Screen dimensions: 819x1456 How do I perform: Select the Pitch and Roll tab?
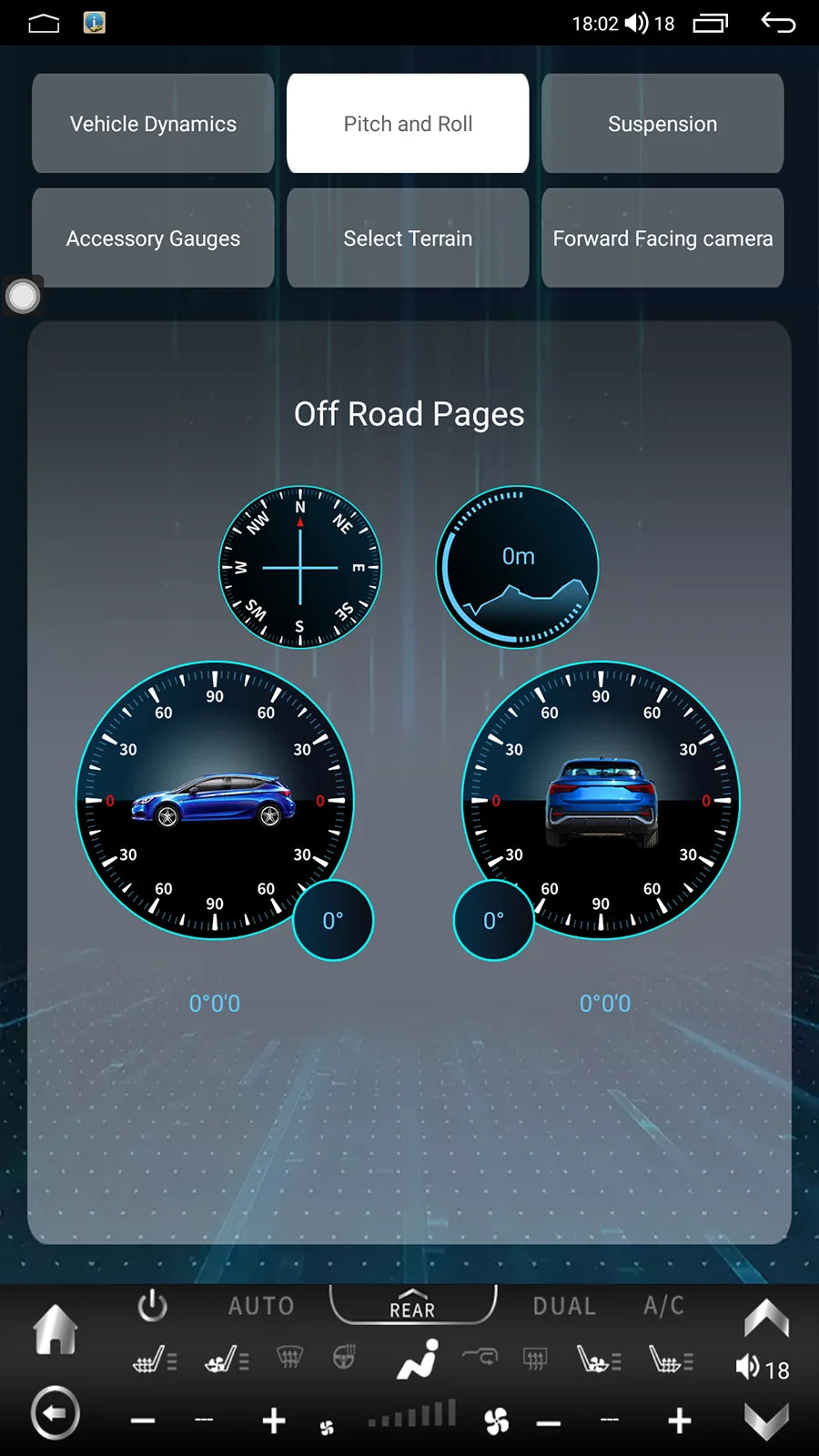click(x=408, y=124)
